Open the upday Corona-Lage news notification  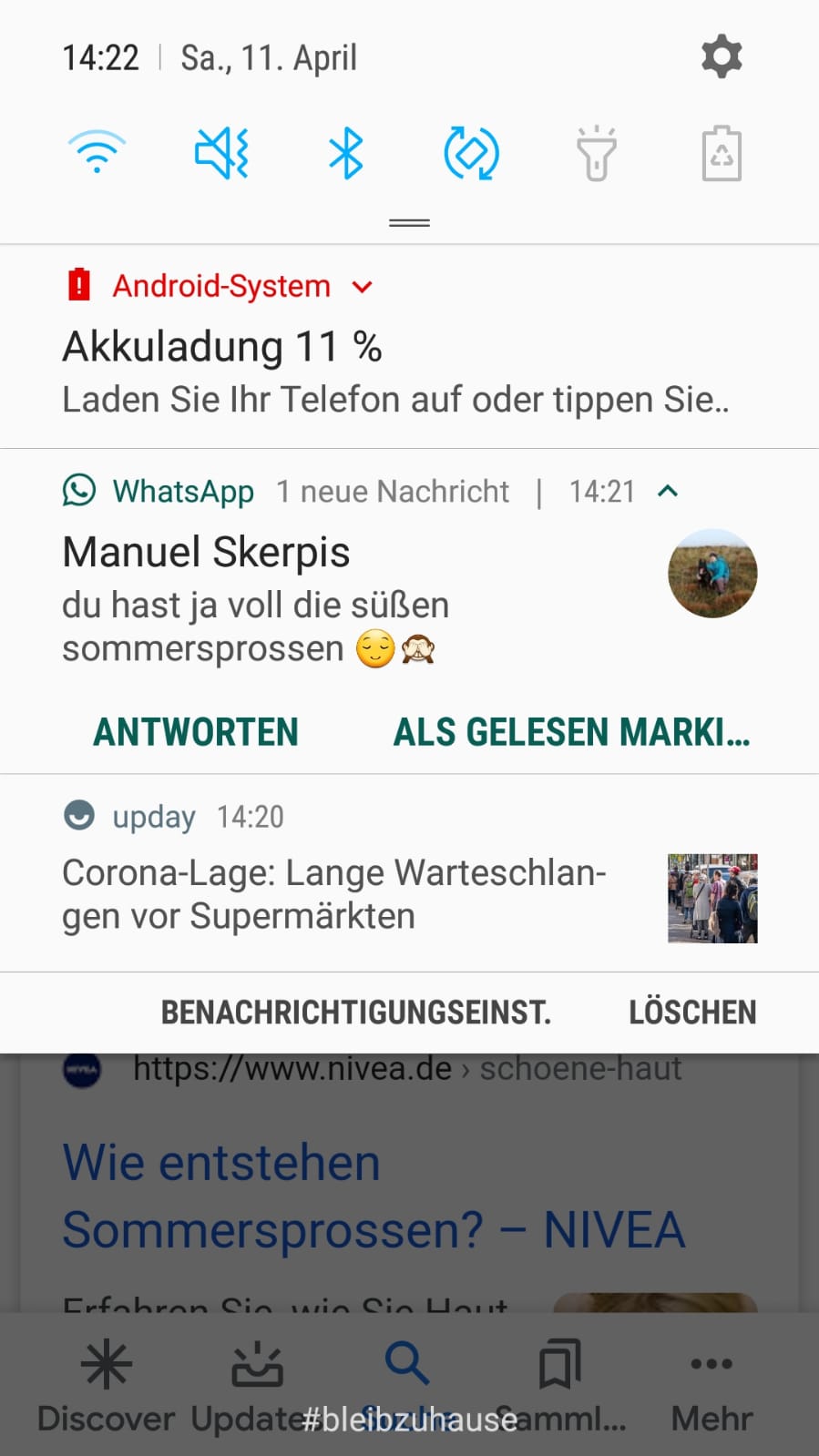(409, 874)
